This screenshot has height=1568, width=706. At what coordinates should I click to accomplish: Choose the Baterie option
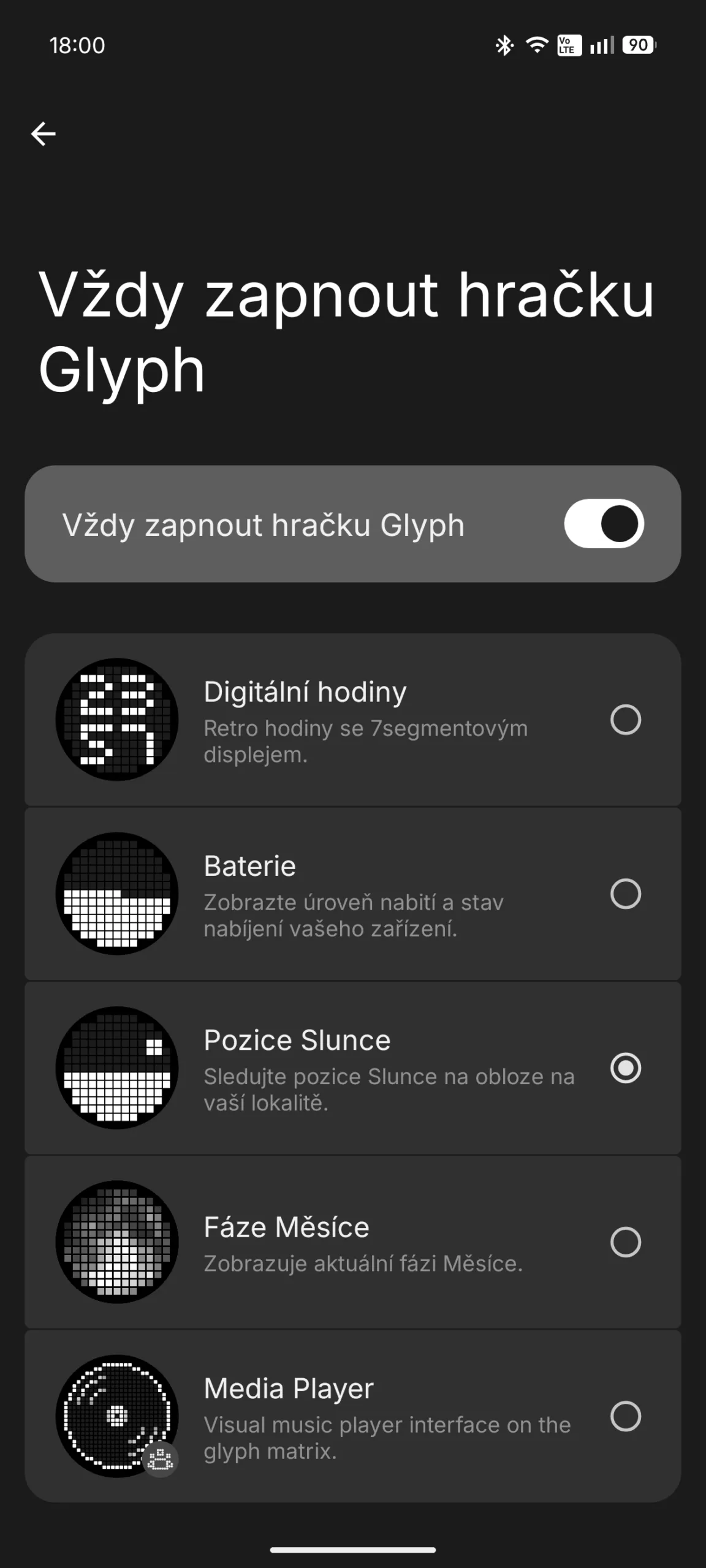[x=625, y=894]
